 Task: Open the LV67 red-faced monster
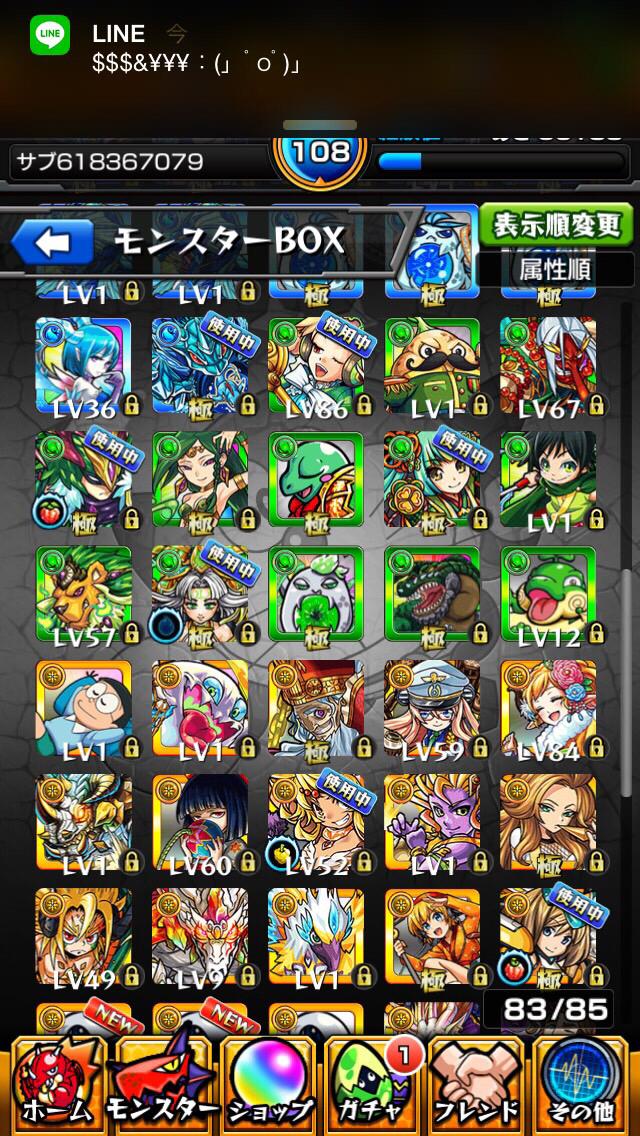pos(548,365)
